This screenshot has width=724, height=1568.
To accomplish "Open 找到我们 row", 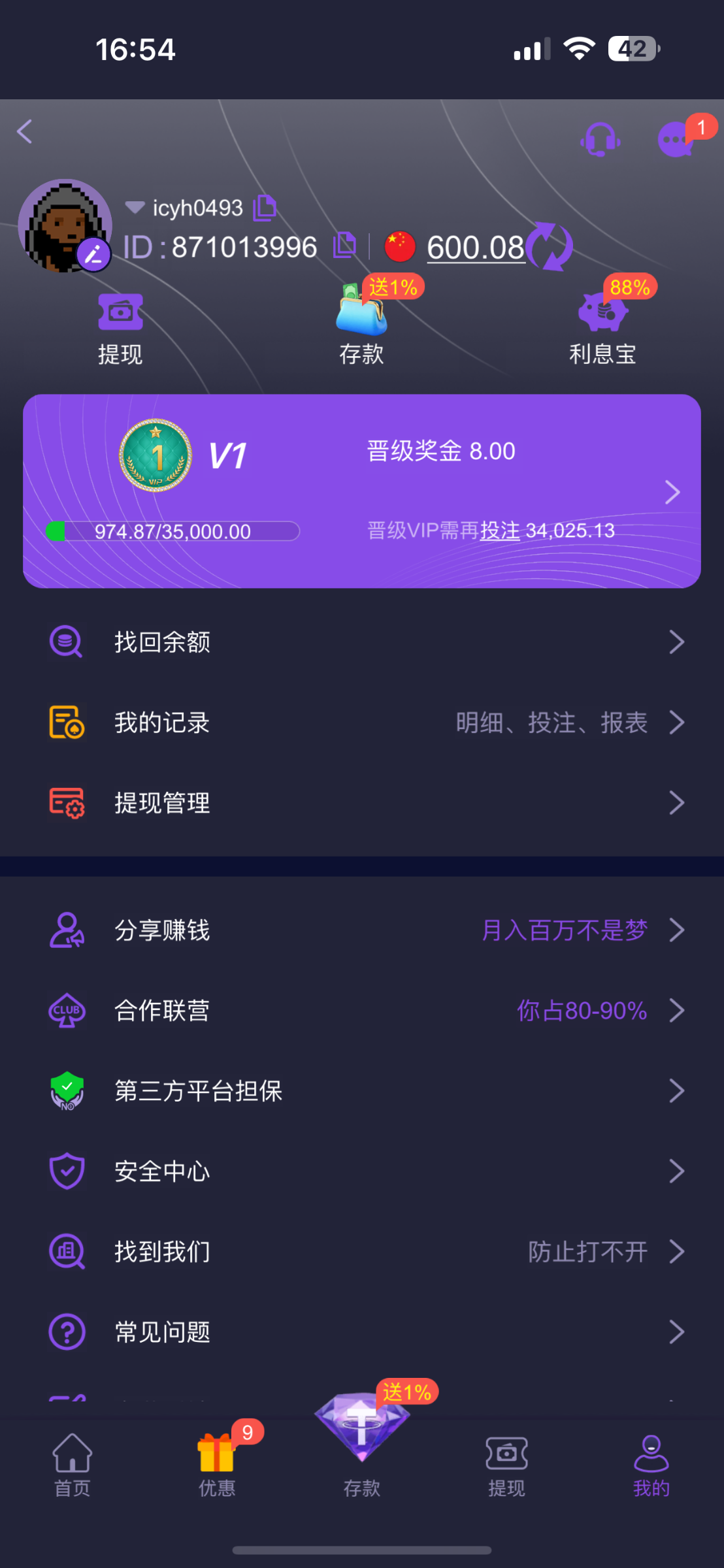I will [x=361, y=1252].
